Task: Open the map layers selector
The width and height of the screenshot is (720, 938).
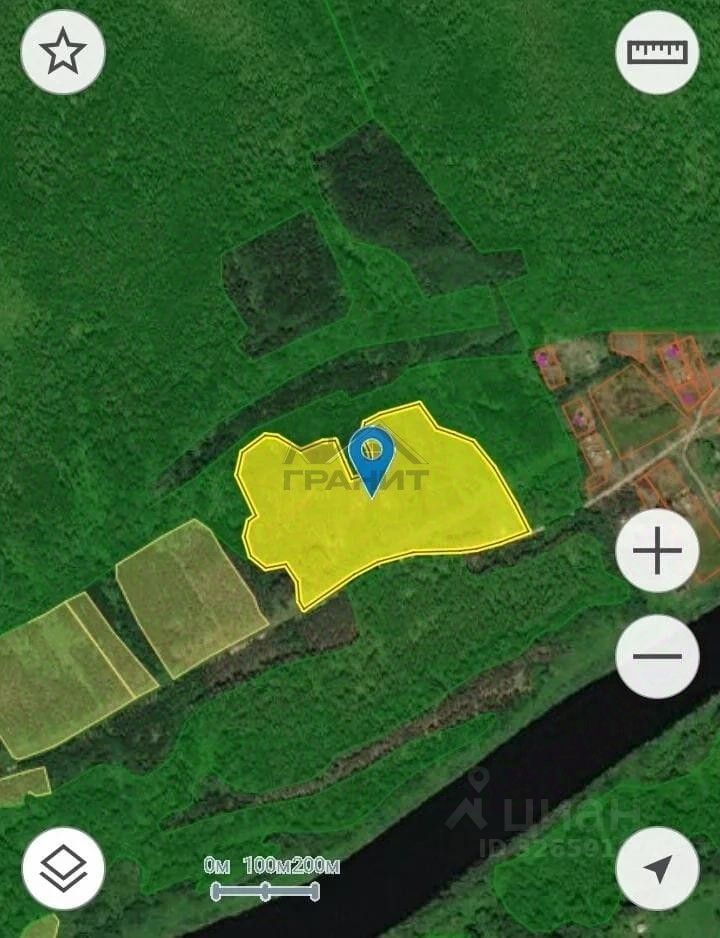Action: coord(63,868)
